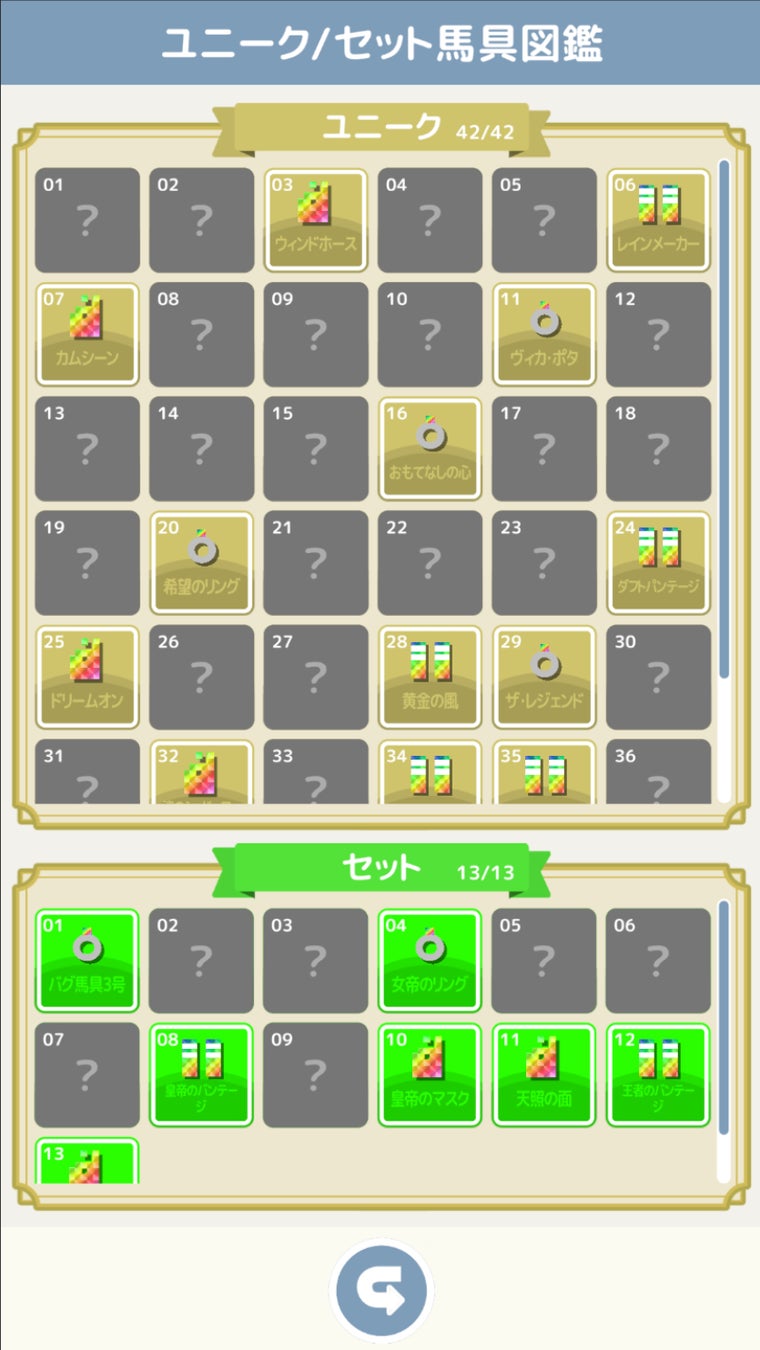The height and width of the screenshot is (1350, 760).
Task: Open set item 10 皇帝のマスク
Action: (x=430, y=1074)
